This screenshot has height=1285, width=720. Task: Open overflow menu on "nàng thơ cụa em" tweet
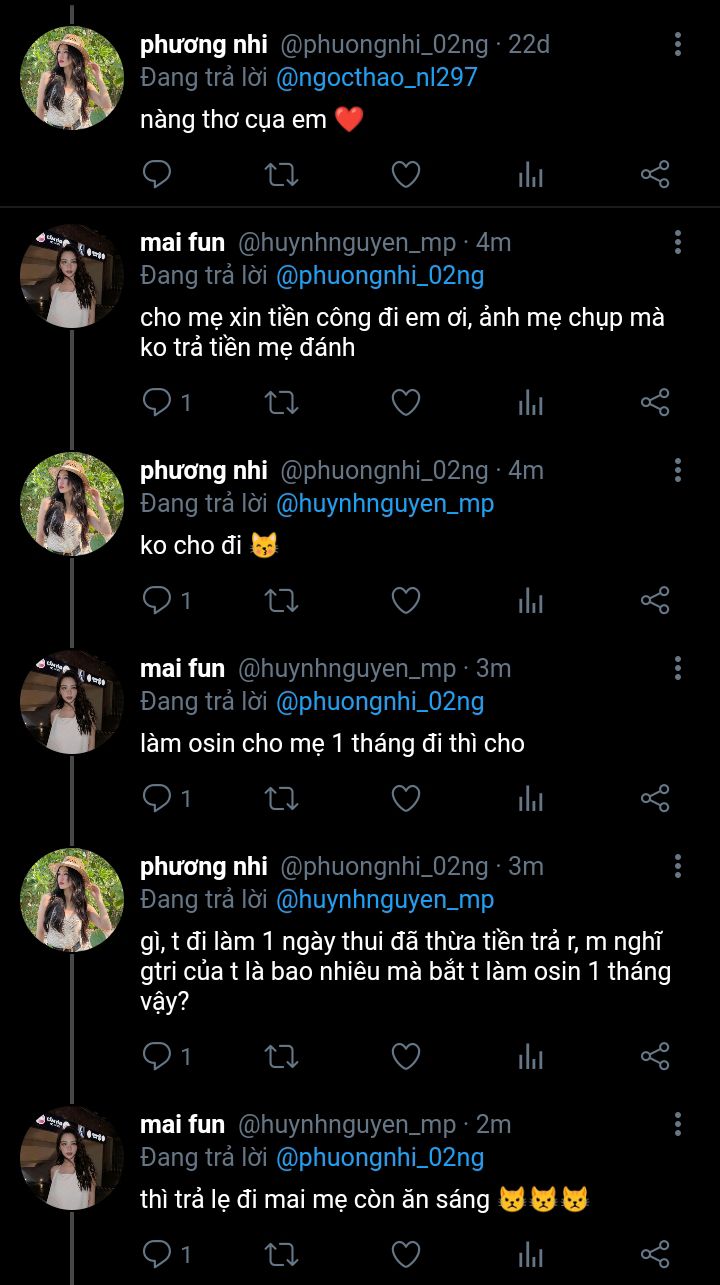[x=678, y=44]
